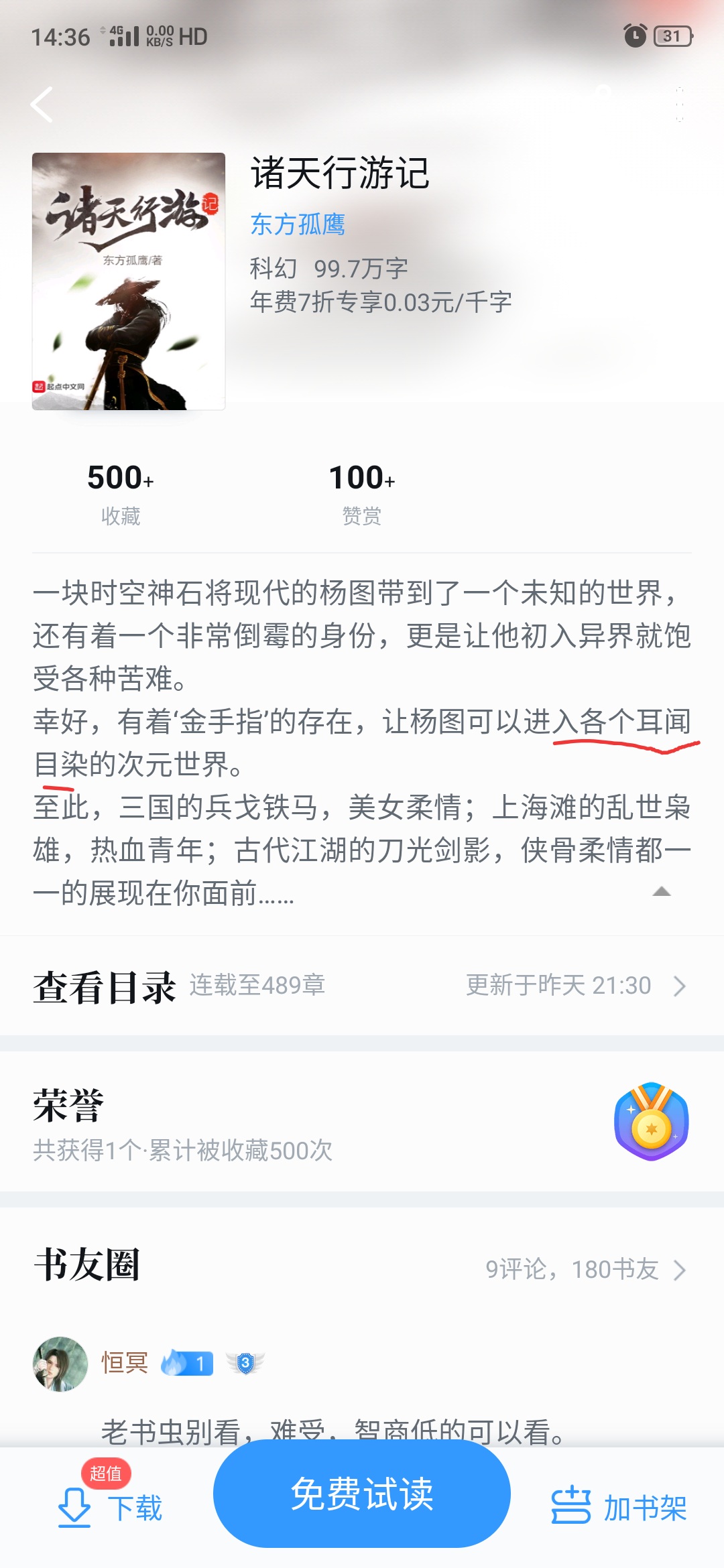This screenshot has height=1568, width=724.
Task: Tap 下载 to download the book
Action: (x=111, y=1507)
